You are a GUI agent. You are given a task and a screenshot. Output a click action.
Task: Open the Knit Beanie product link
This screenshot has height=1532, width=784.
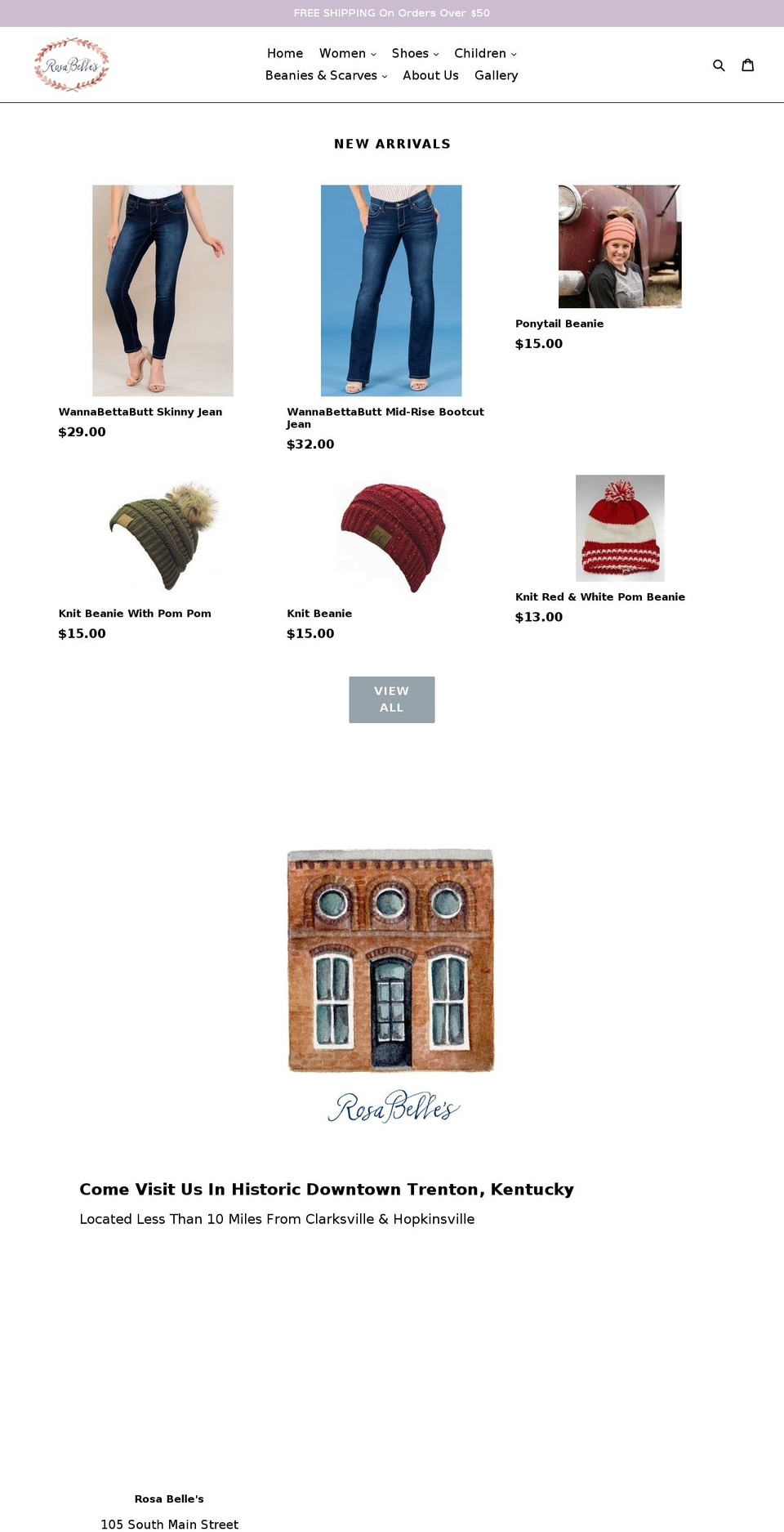pyautogui.click(x=319, y=613)
